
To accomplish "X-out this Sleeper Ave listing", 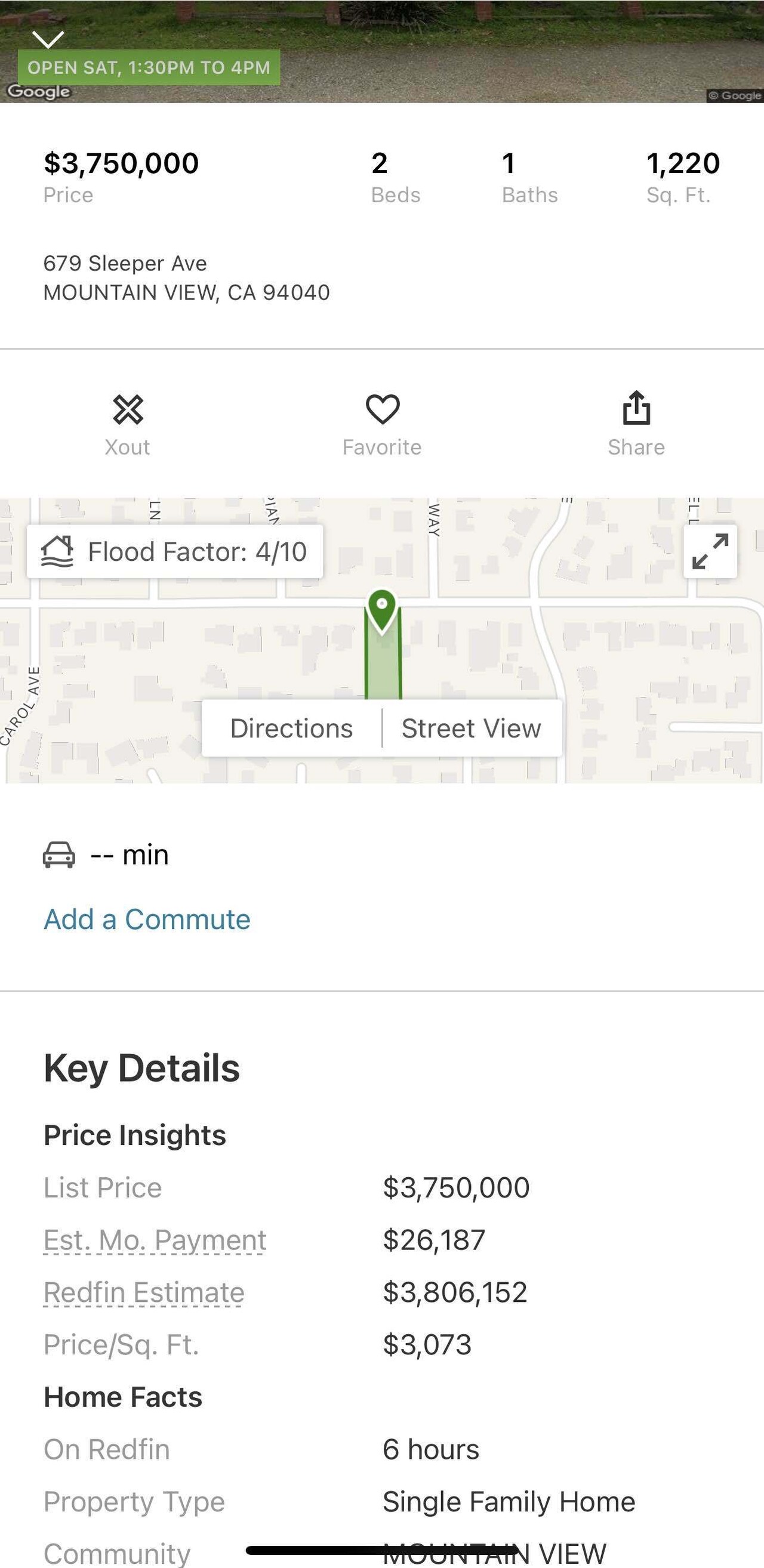I will tap(127, 424).
